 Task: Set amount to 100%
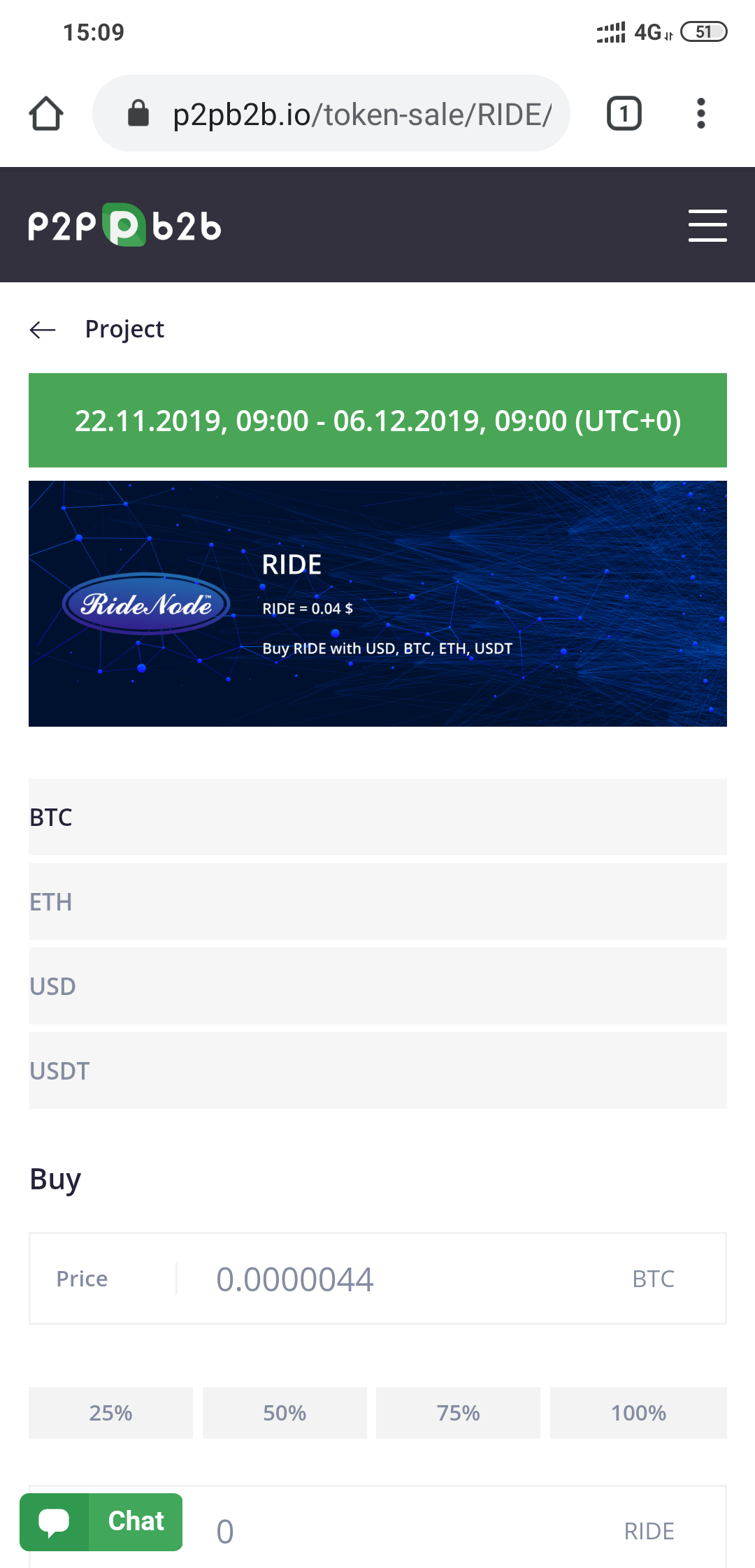(638, 1412)
